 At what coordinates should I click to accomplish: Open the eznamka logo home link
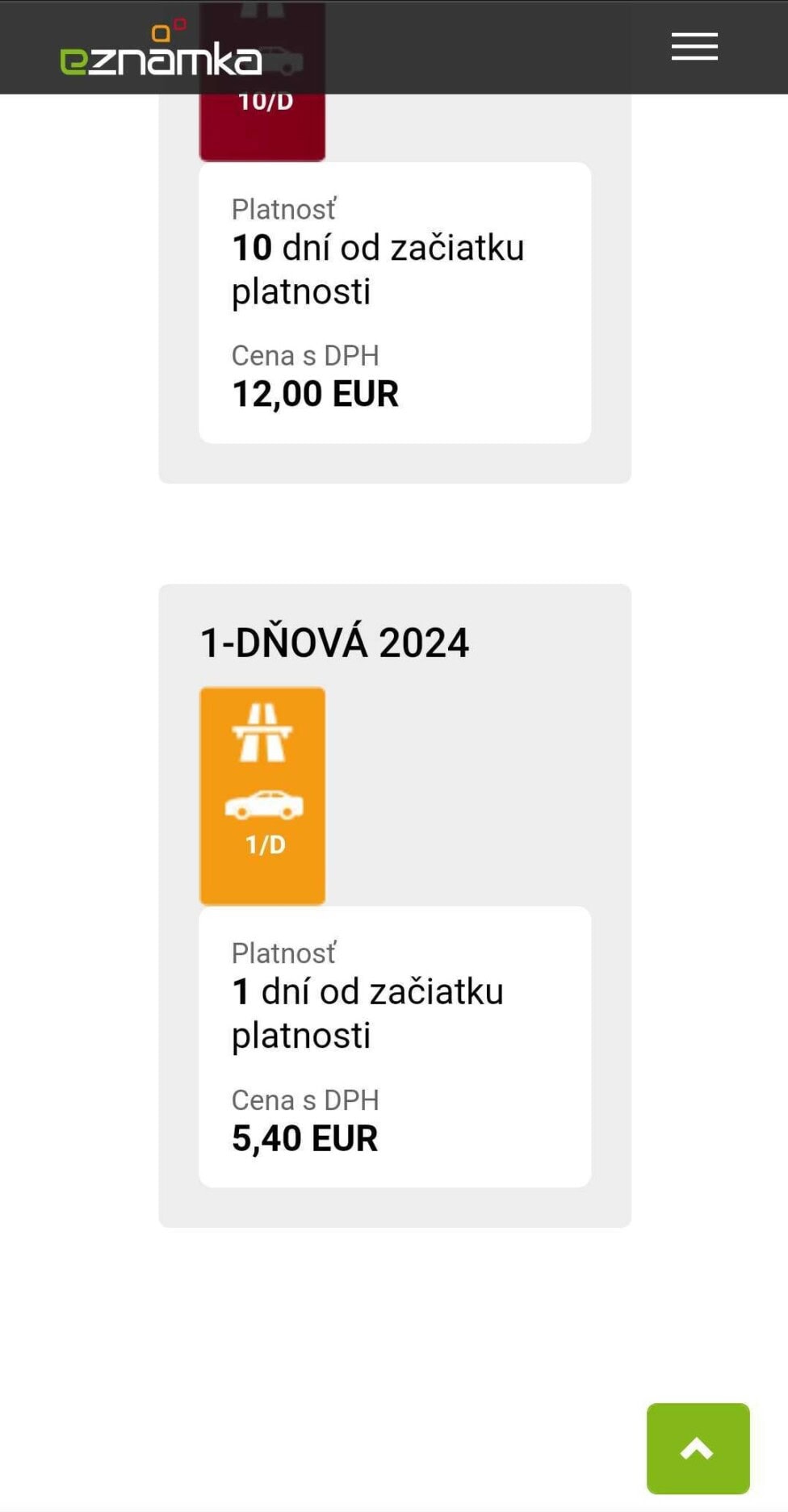[161, 48]
